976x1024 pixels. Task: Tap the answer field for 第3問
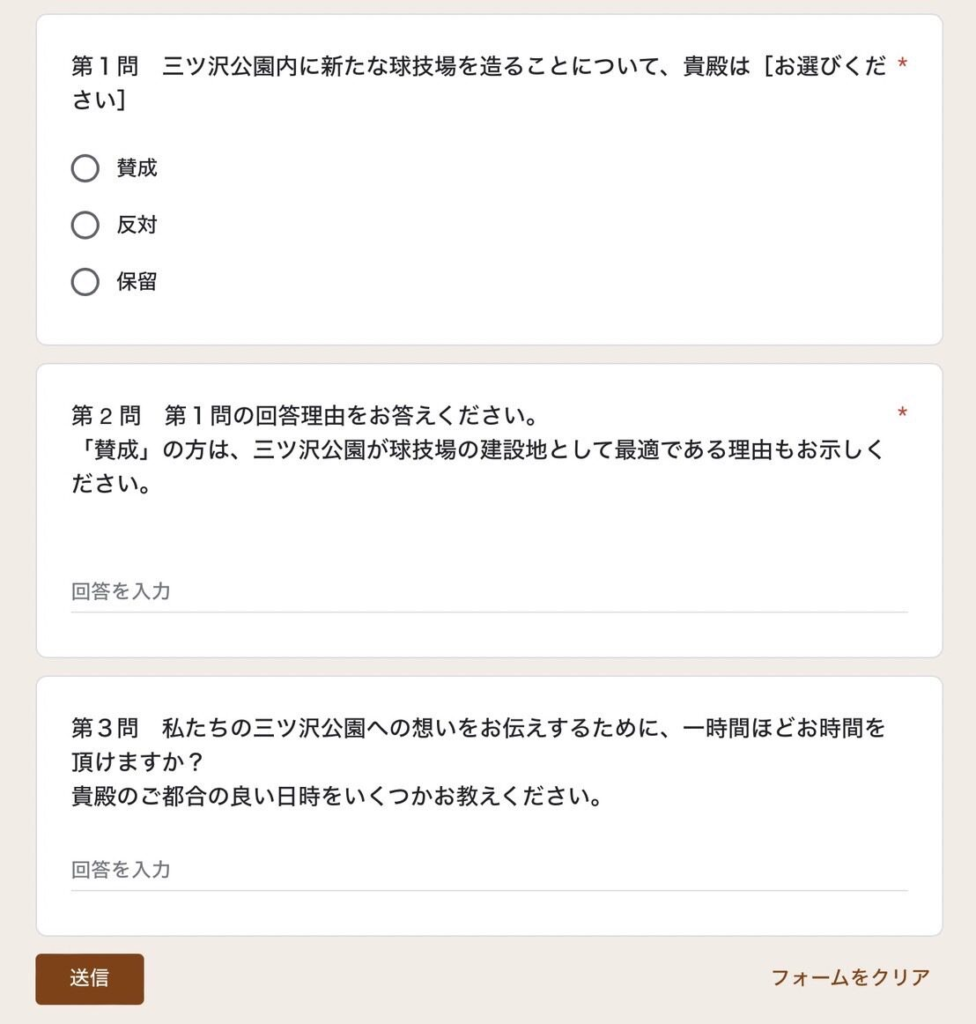pyautogui.click(x=488, y=870)
